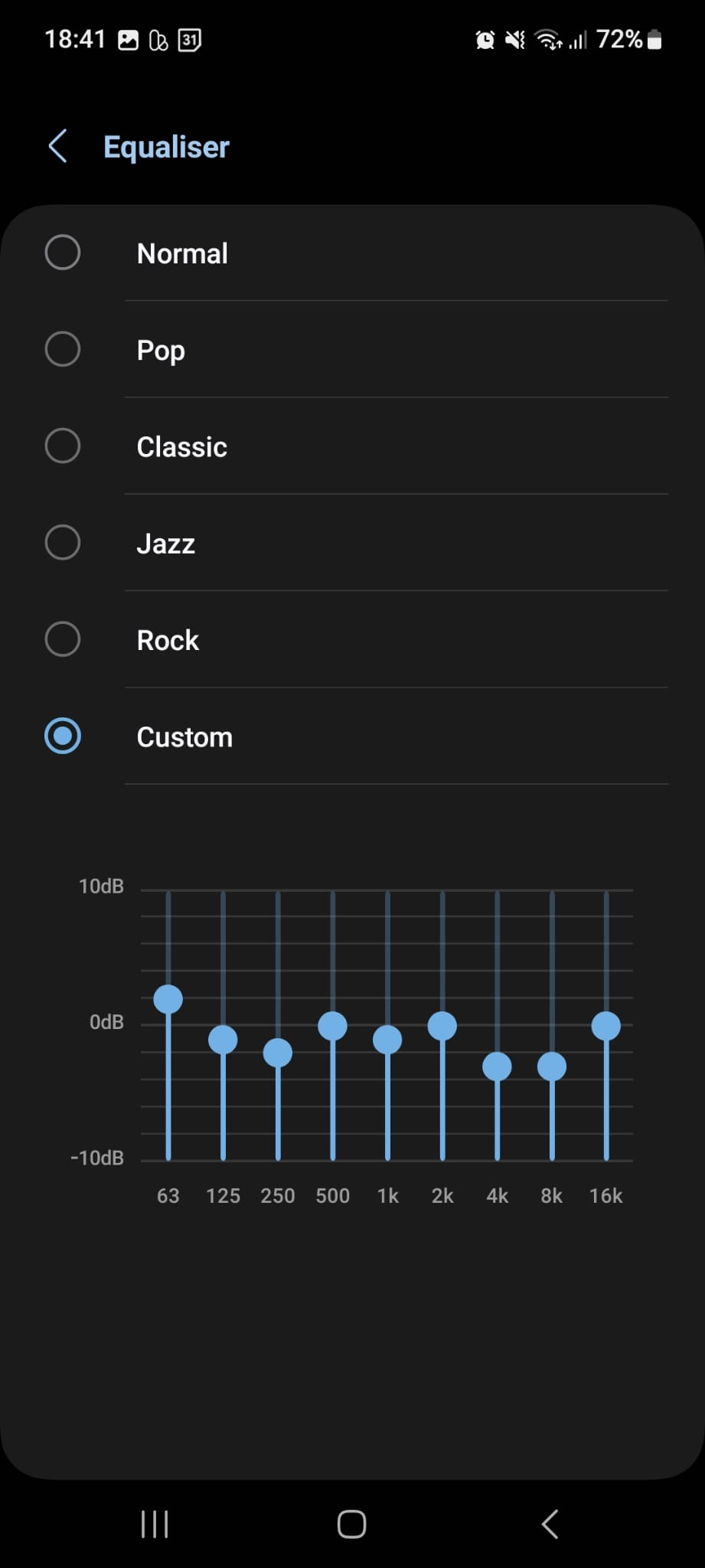Switch to the Classic preset

[x=352, y=446]
